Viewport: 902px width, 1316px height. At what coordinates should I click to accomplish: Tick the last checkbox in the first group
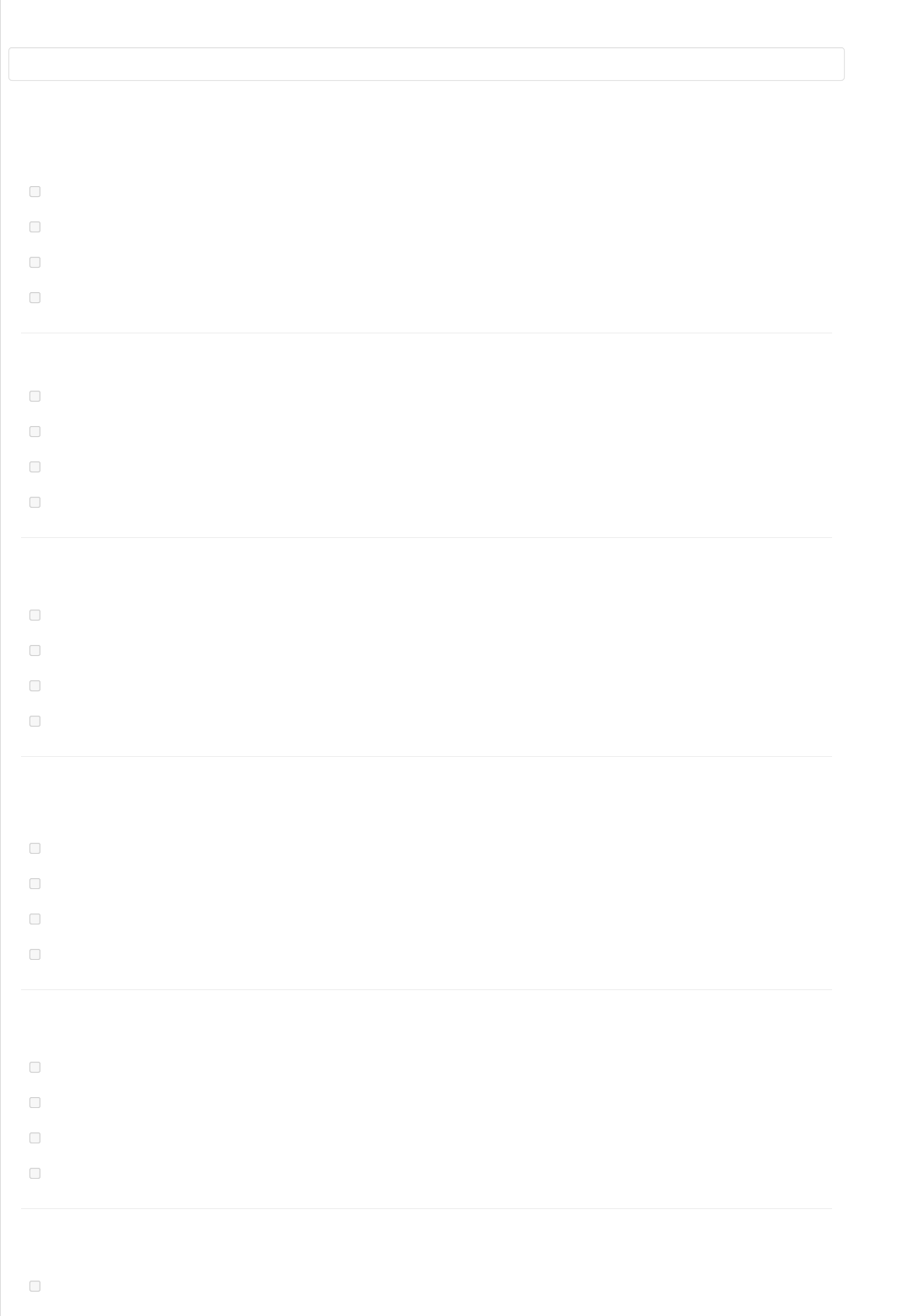click(35, 298)
